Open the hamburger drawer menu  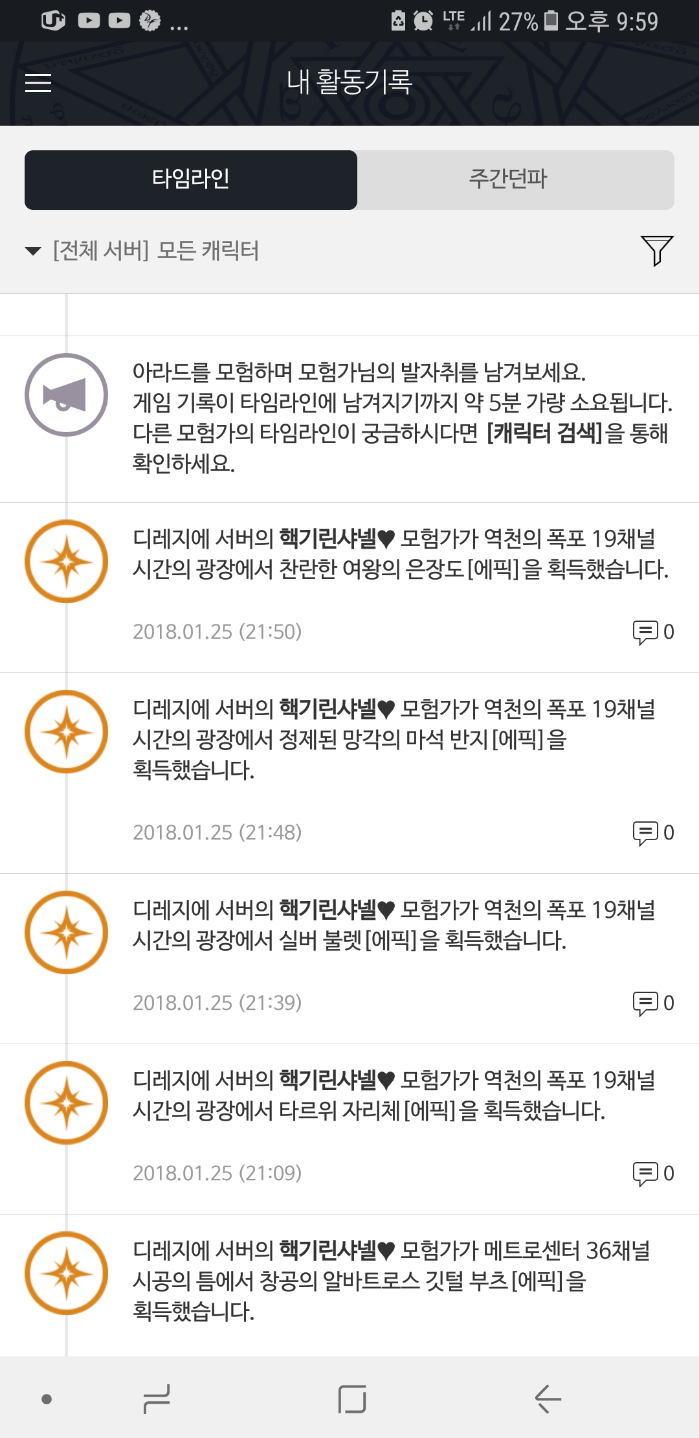click(x=38, y=83)
